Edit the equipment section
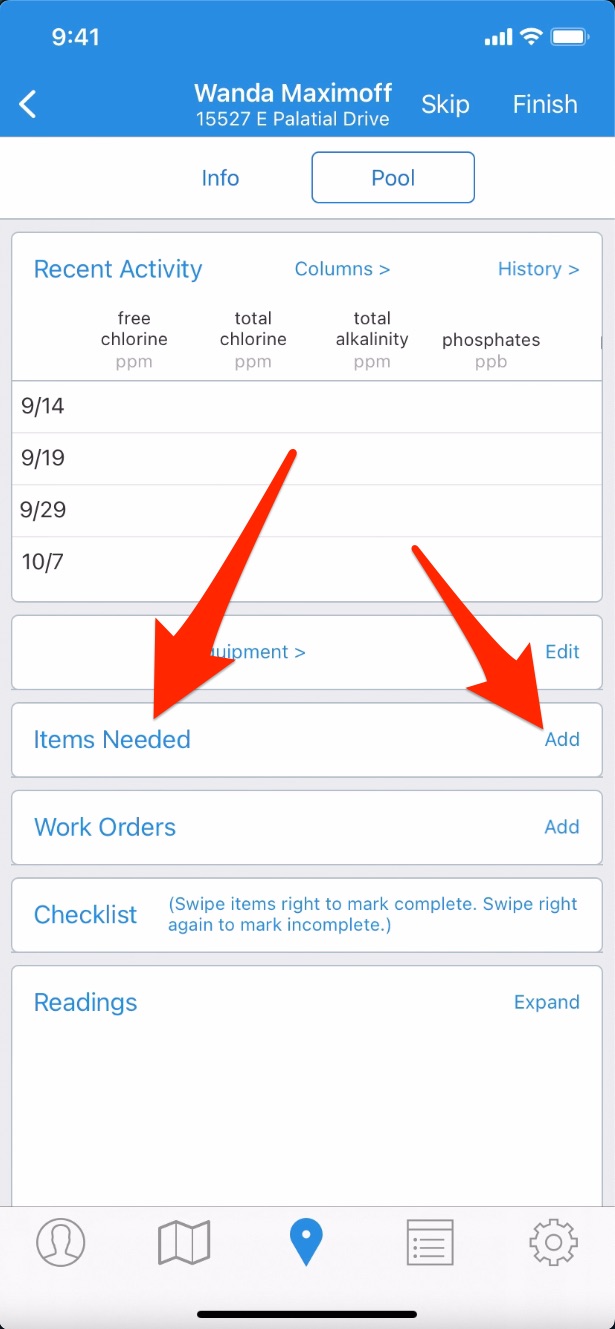Screen dimensions: 615x1329 pyautogui.click(x=562, y=652)
